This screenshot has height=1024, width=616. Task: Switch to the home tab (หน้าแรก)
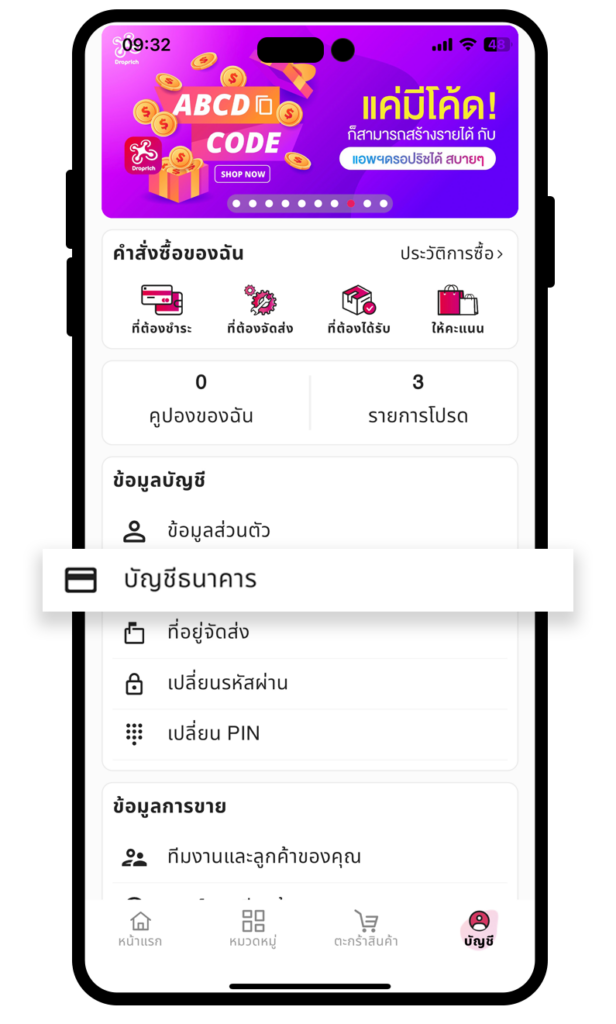click(x=140, y=929)
